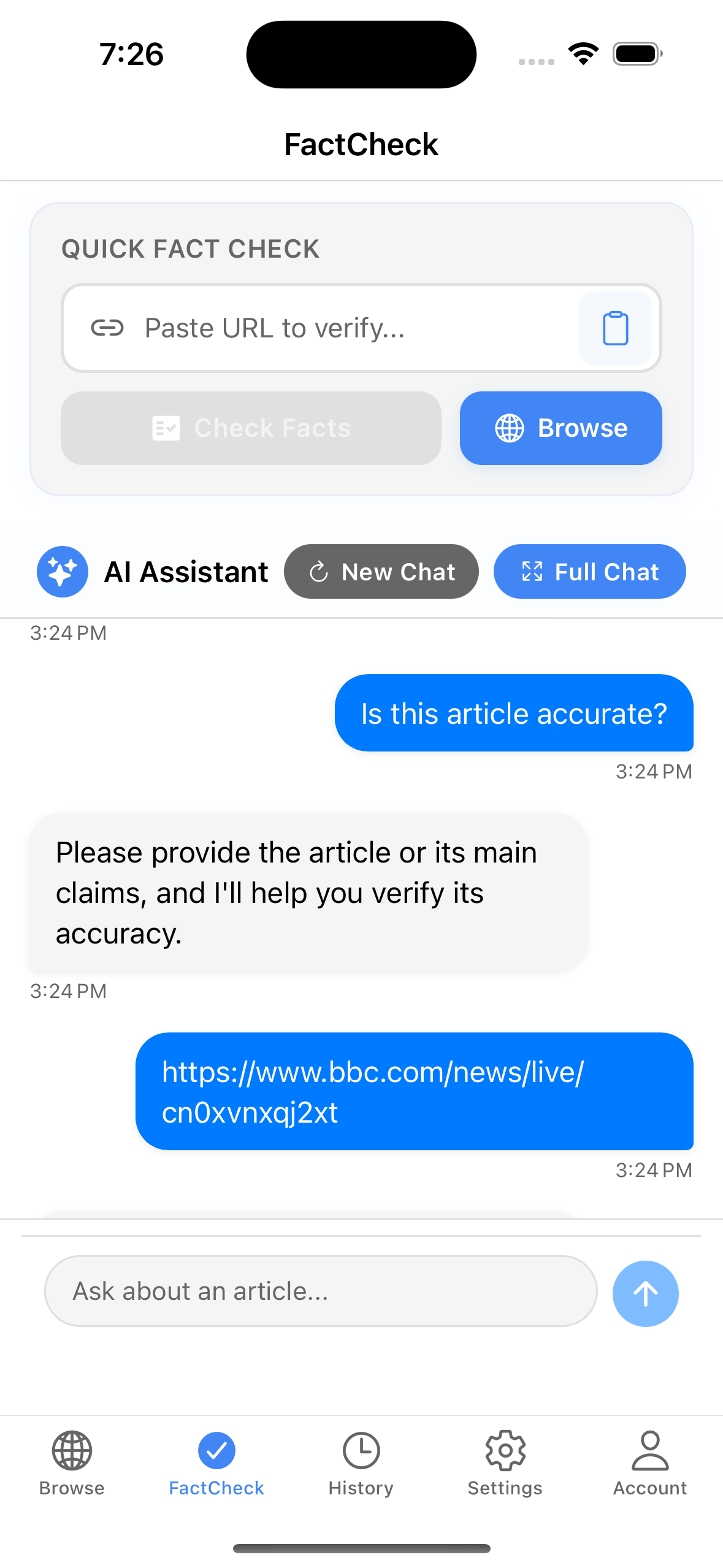The height and width of the screenshot is (1568, 723).
Task: Switch to the Browse tab
Action: pos(72,1463)
